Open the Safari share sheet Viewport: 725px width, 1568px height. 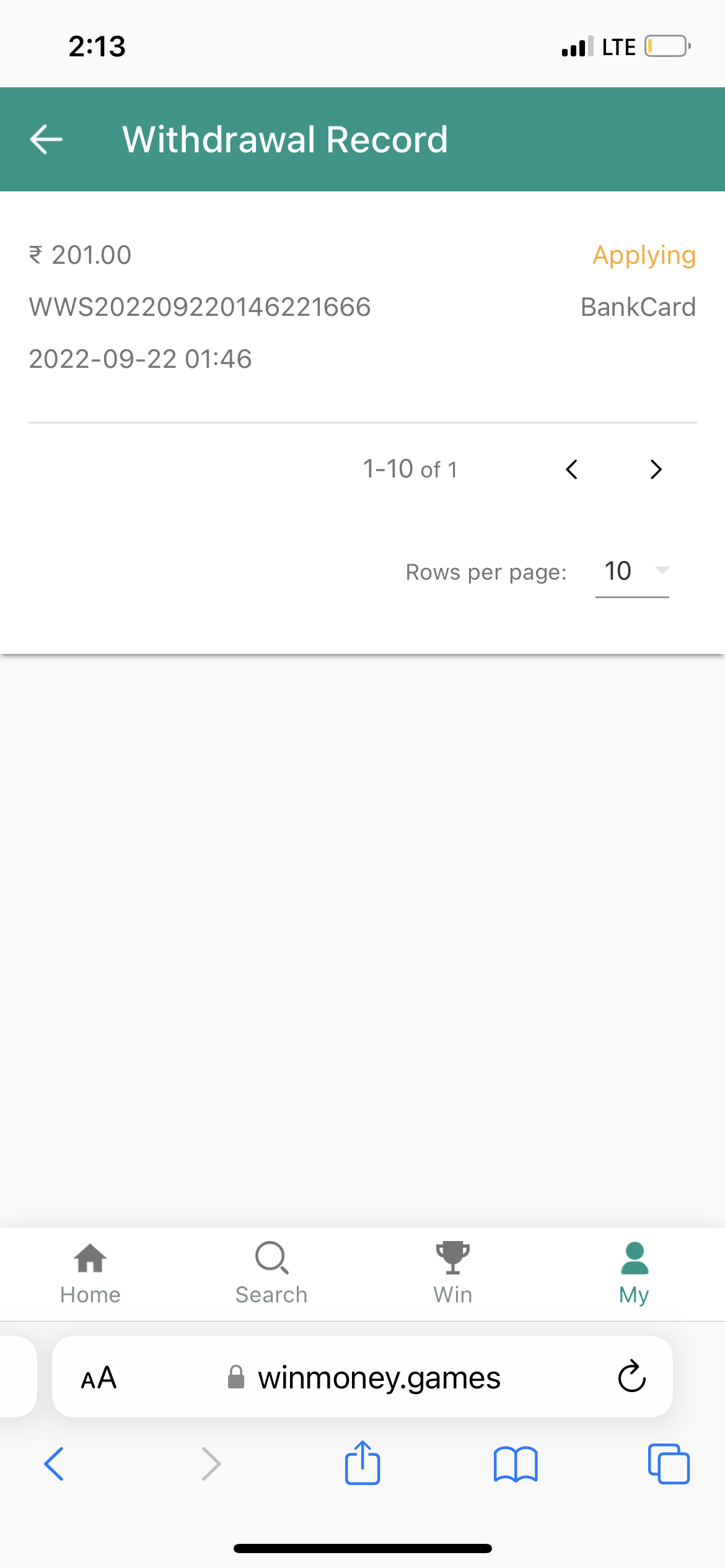[362, 1463]
